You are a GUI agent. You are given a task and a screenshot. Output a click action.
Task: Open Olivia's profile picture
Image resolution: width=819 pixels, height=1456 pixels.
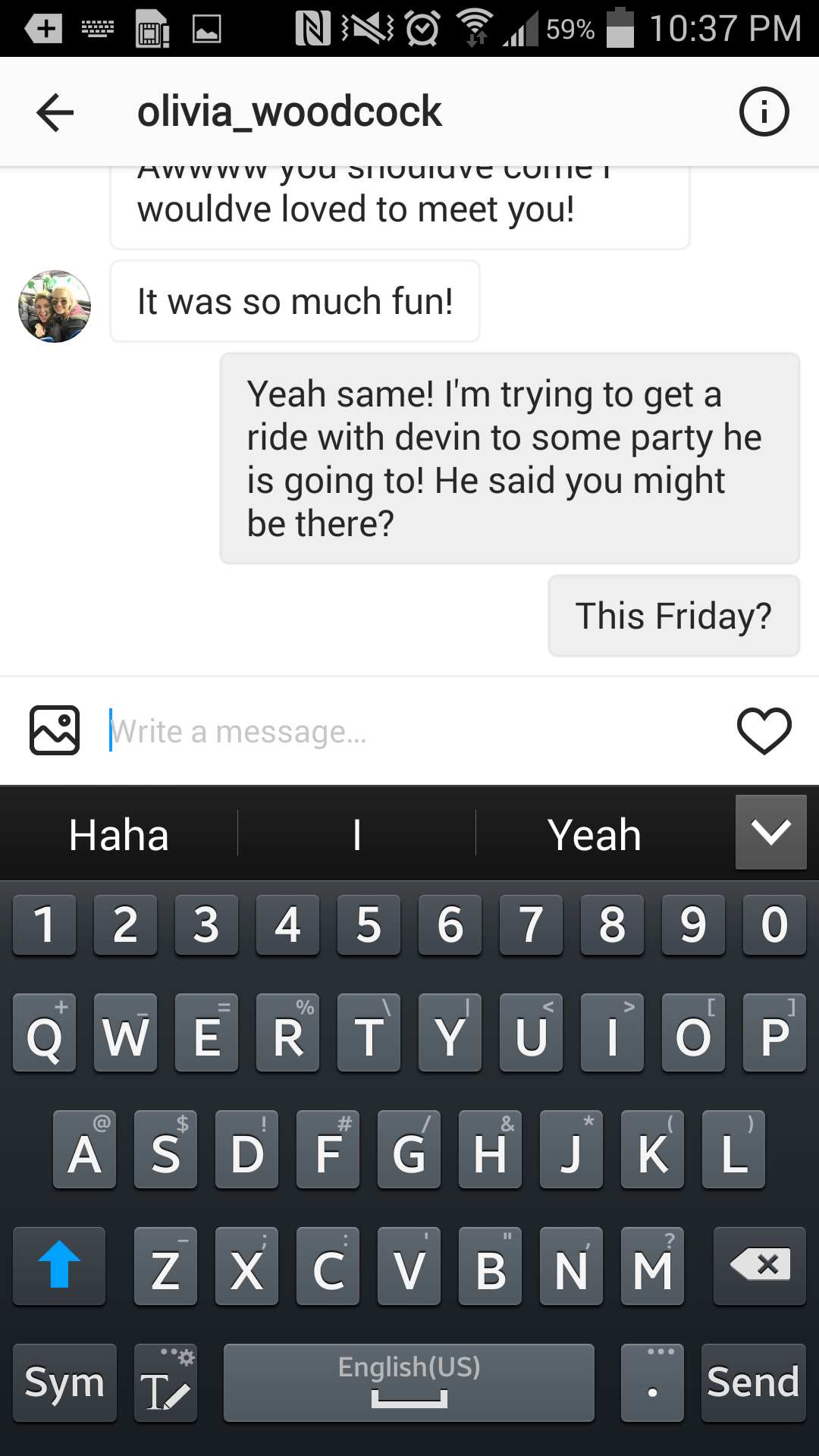click(55, 306)
